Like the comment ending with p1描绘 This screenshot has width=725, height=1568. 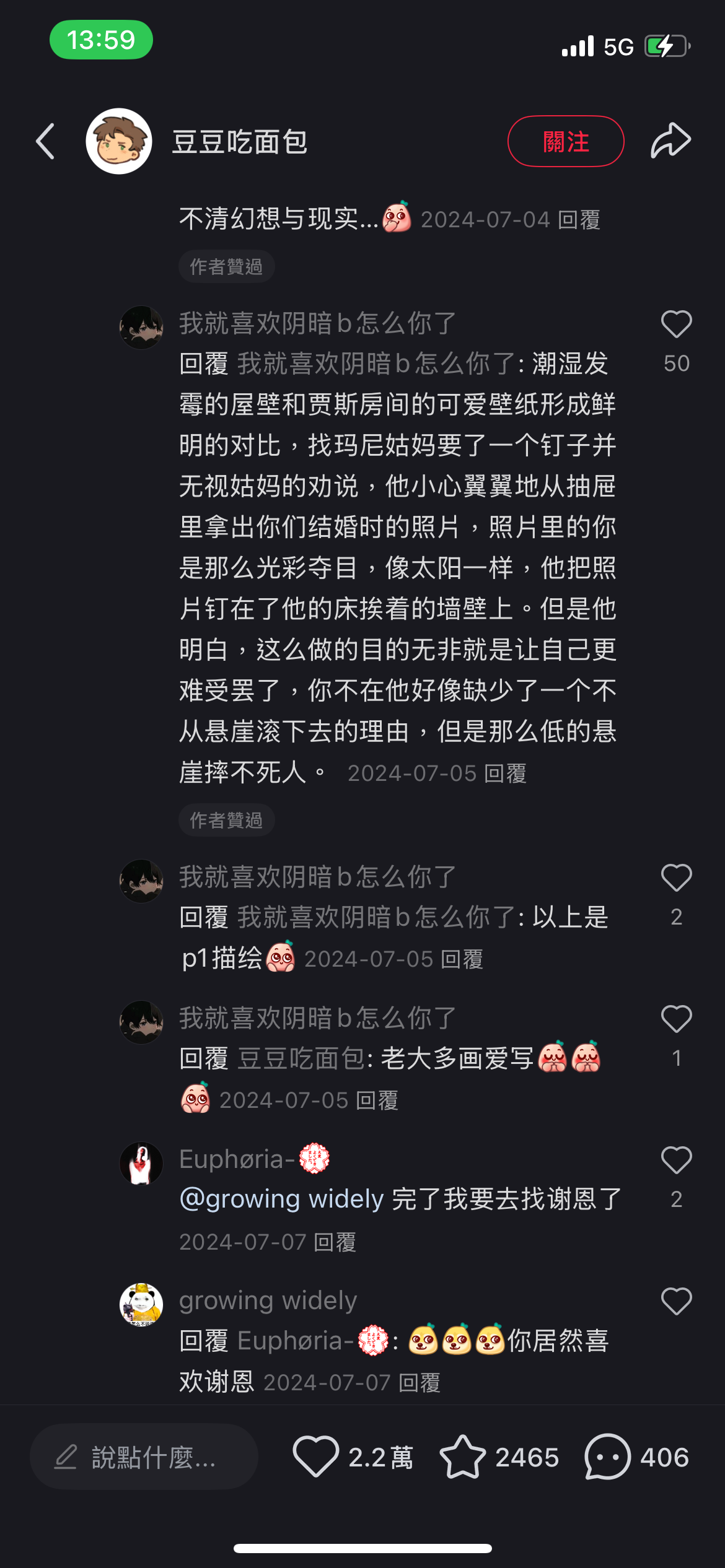676,878
